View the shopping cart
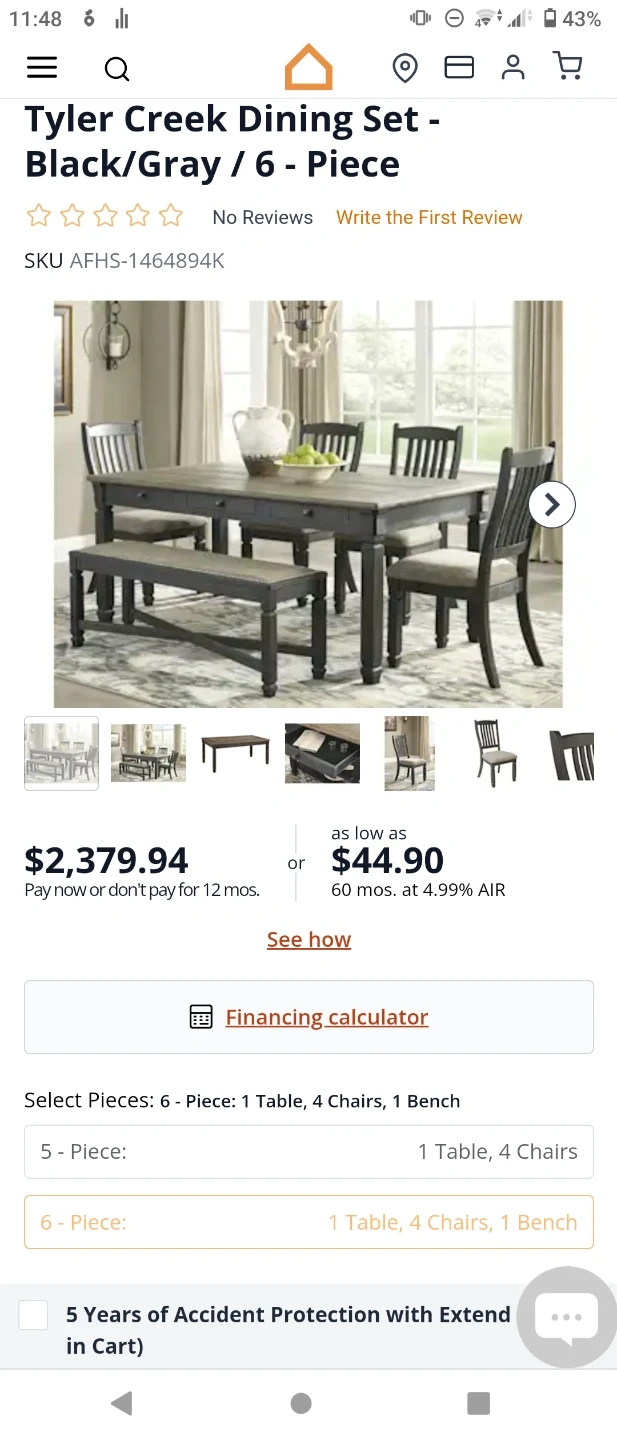This screenshot has width=617, height=1440. 567,67
